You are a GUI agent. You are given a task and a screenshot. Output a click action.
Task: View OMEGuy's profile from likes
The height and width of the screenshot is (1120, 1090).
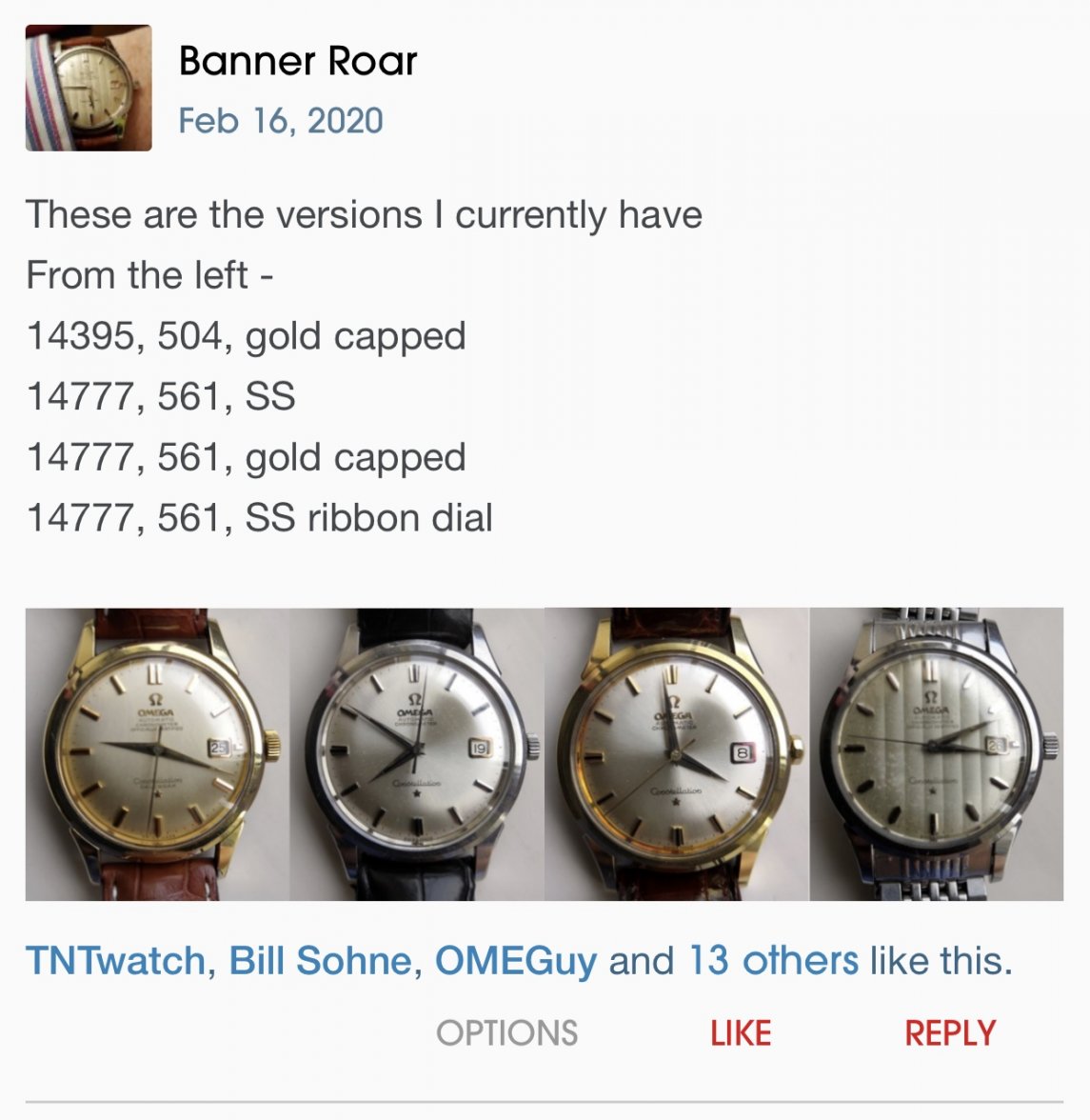pos(515,960)
